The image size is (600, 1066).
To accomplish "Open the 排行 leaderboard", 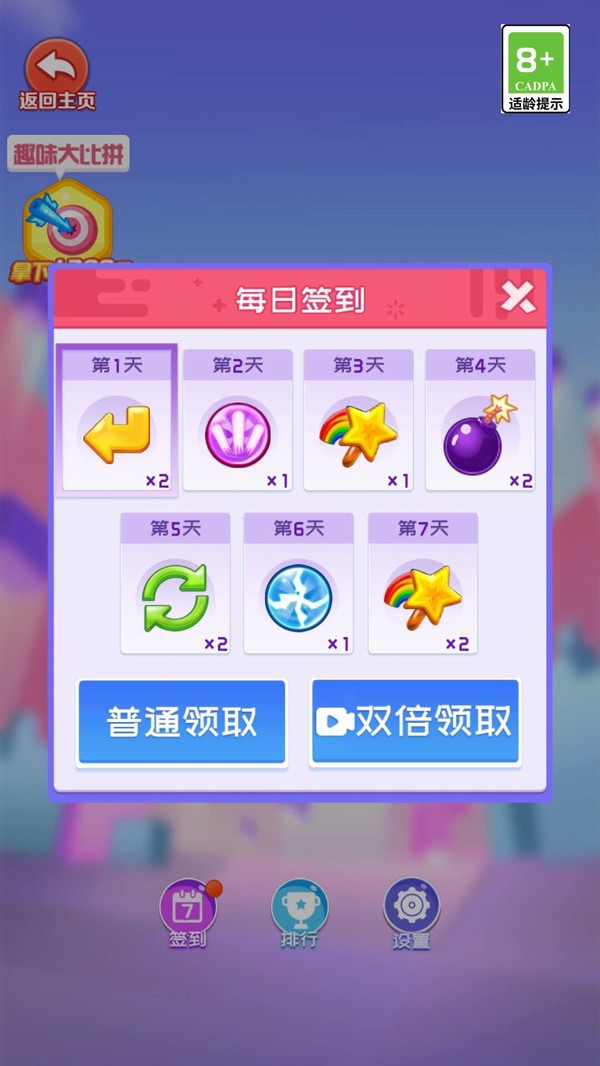I will (300, 908).
